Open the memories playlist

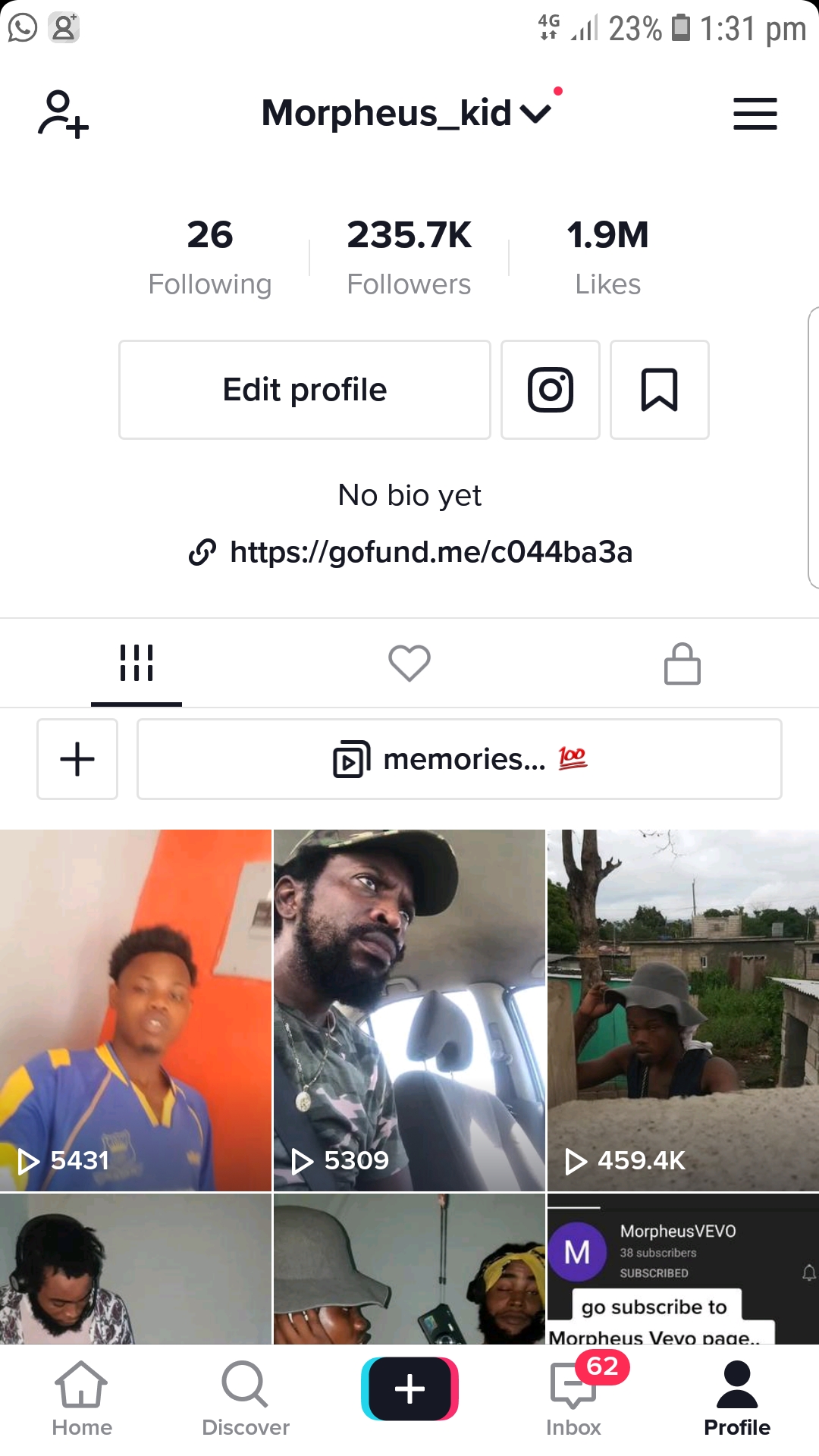click(x=459, y=759)
